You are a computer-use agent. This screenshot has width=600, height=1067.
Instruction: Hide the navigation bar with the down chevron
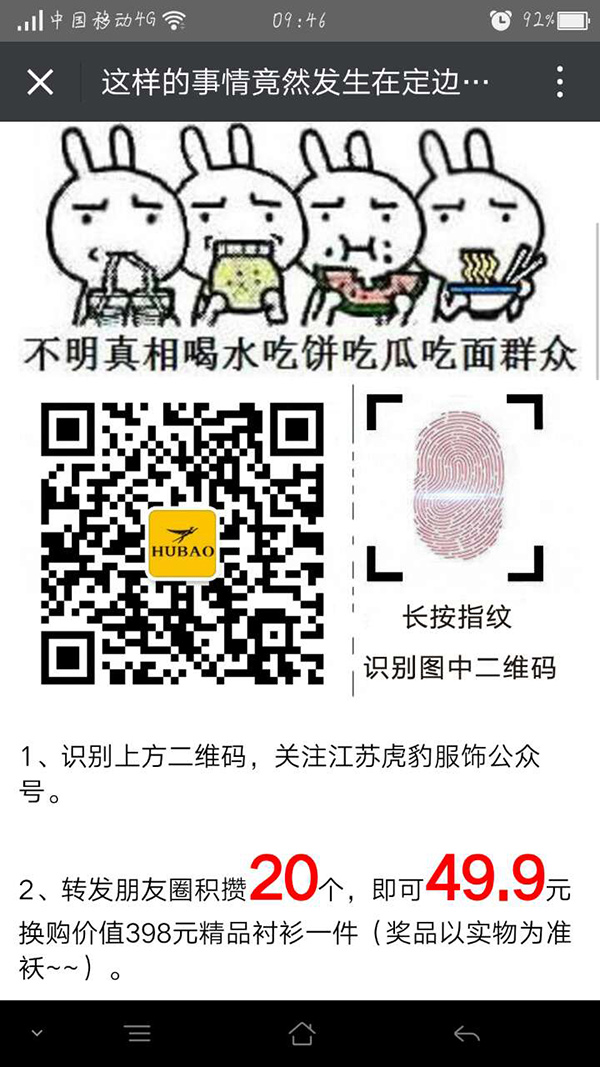[x=37, y=1033]
